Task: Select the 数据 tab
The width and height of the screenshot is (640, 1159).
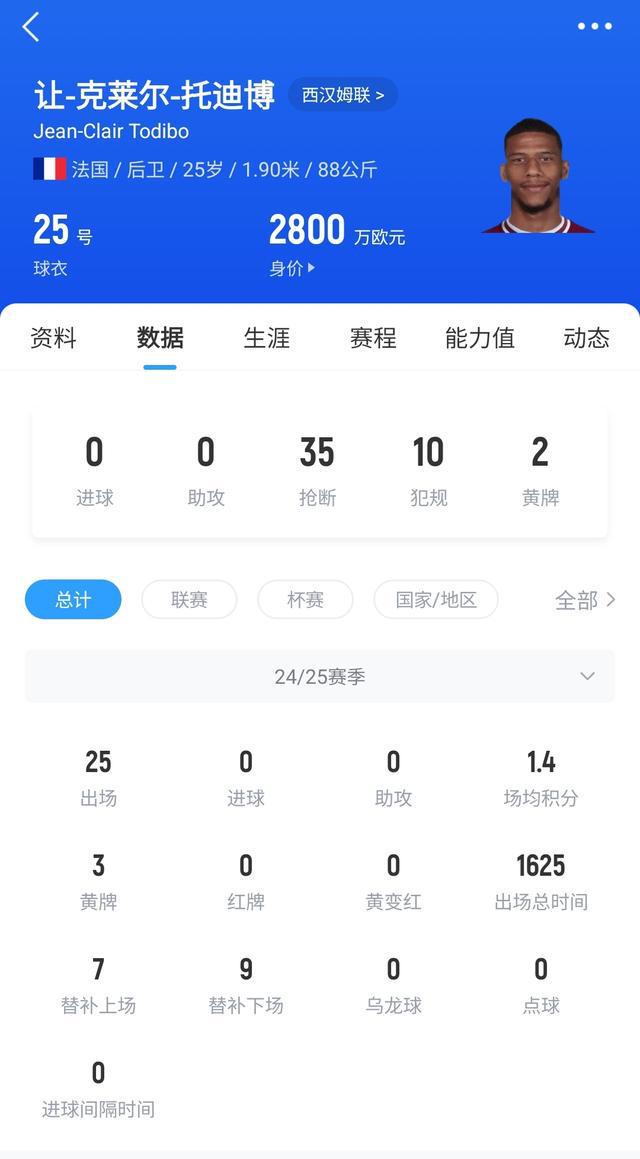Action: click(x=160, y=338)
